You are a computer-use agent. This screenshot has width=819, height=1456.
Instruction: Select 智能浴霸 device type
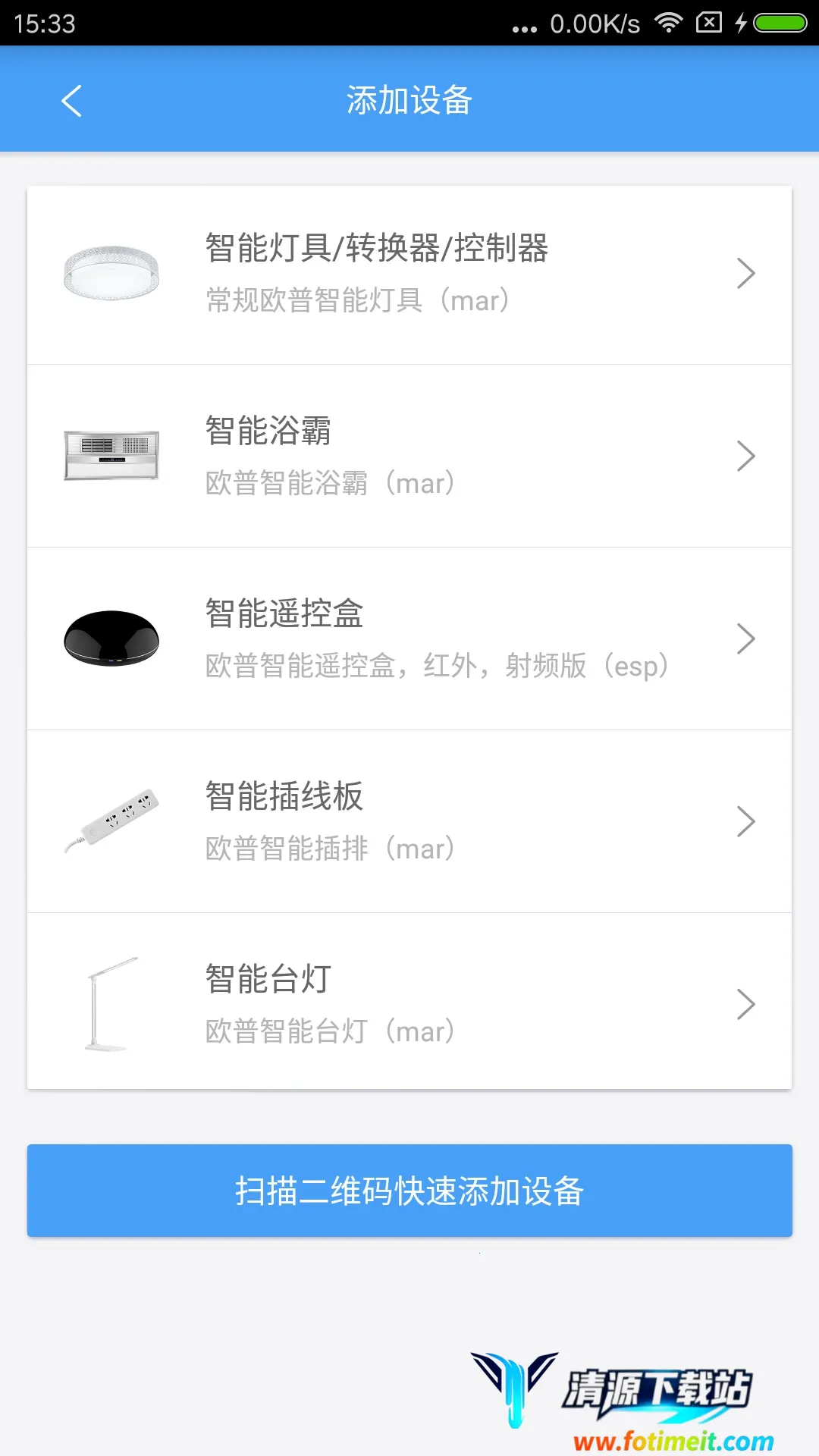pos(409,457)
